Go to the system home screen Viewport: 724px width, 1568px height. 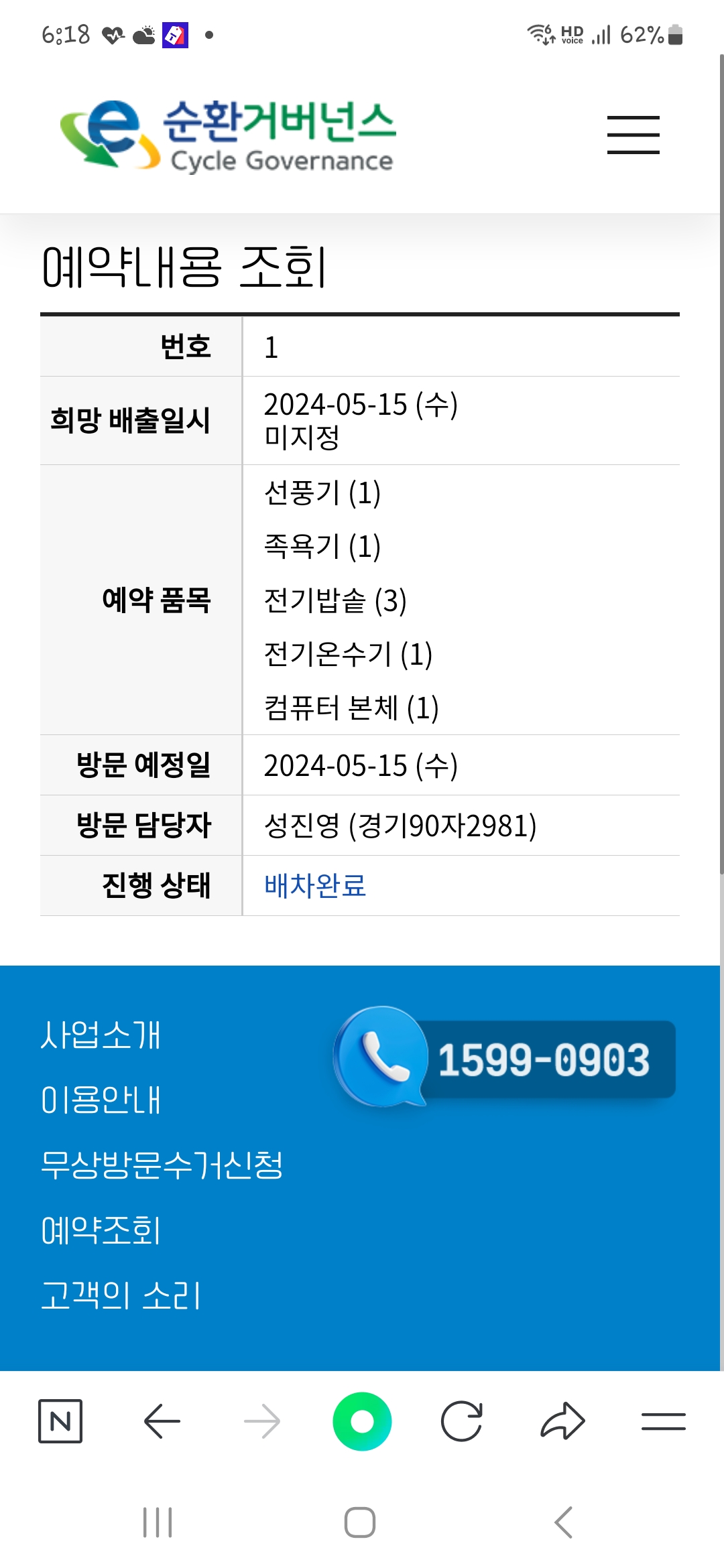[x=360, y=1522]
